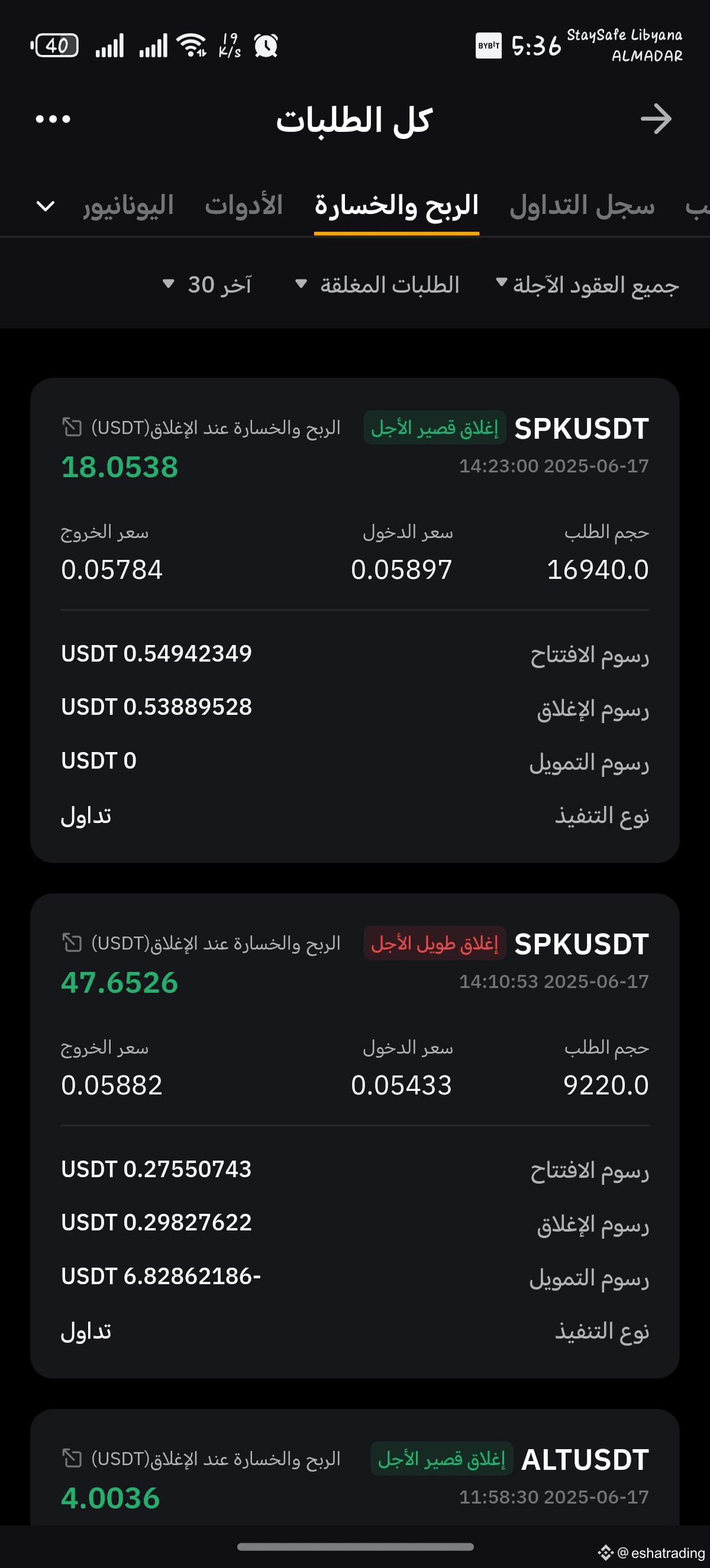The height and width of the screenshot is (1568, 710).
Task: Go back using the header arrow
Action: pos(656,119)
